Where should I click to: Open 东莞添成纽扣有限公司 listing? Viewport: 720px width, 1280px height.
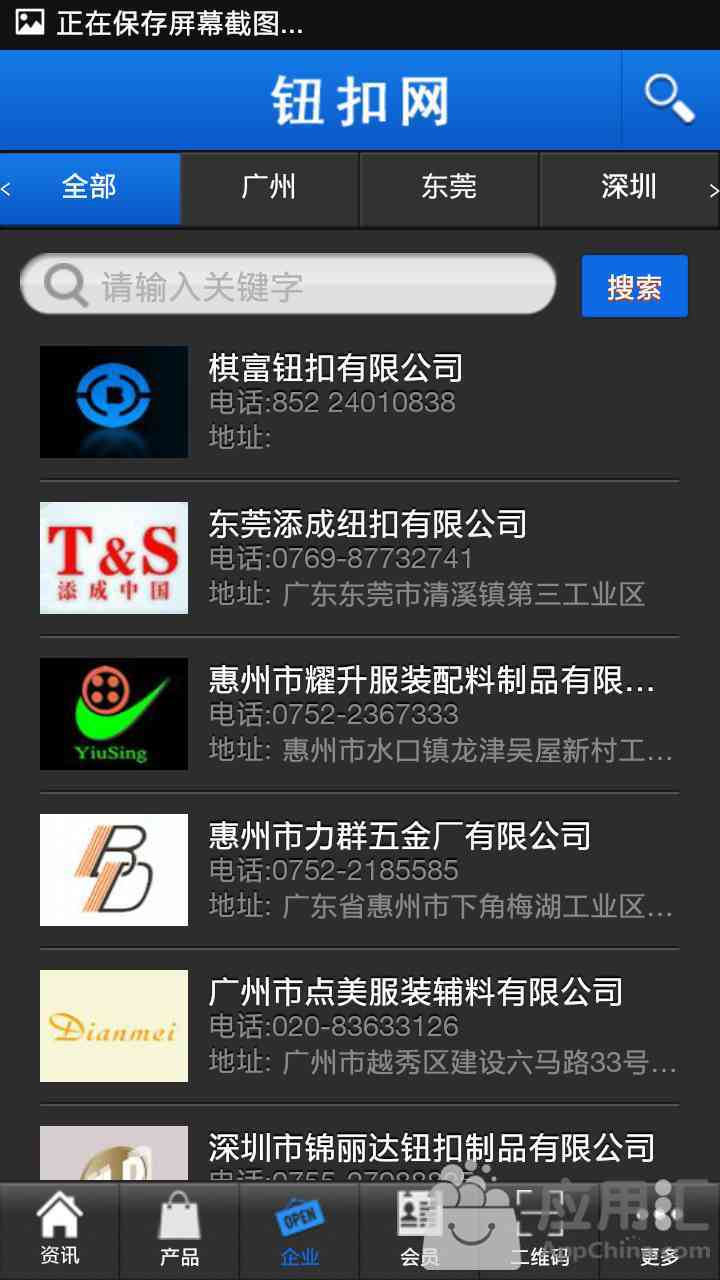coord(360,558)
